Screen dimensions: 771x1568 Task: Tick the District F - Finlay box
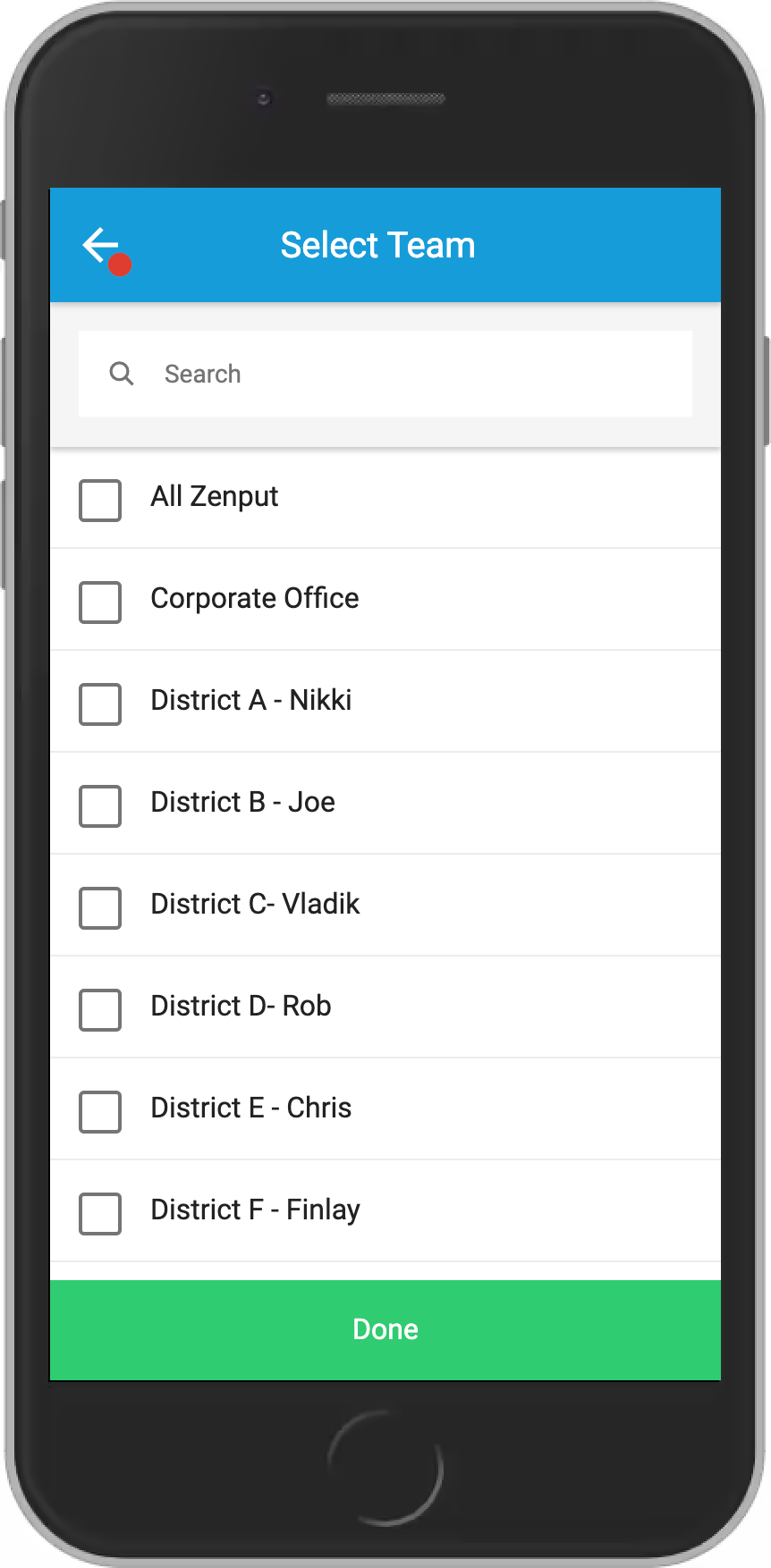pyautogui.click(x=100, y=1214)
